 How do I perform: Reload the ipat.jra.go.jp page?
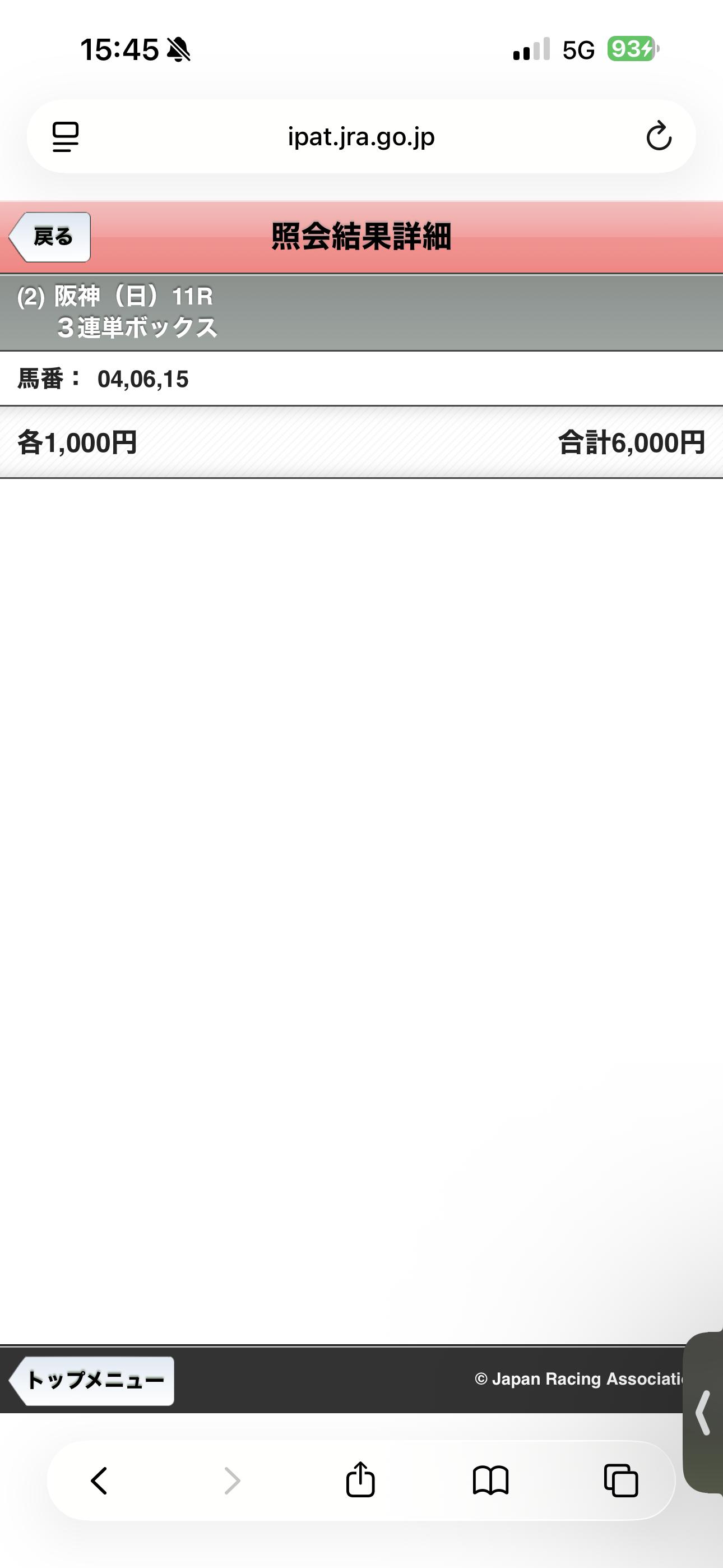(x=659, y=136)
